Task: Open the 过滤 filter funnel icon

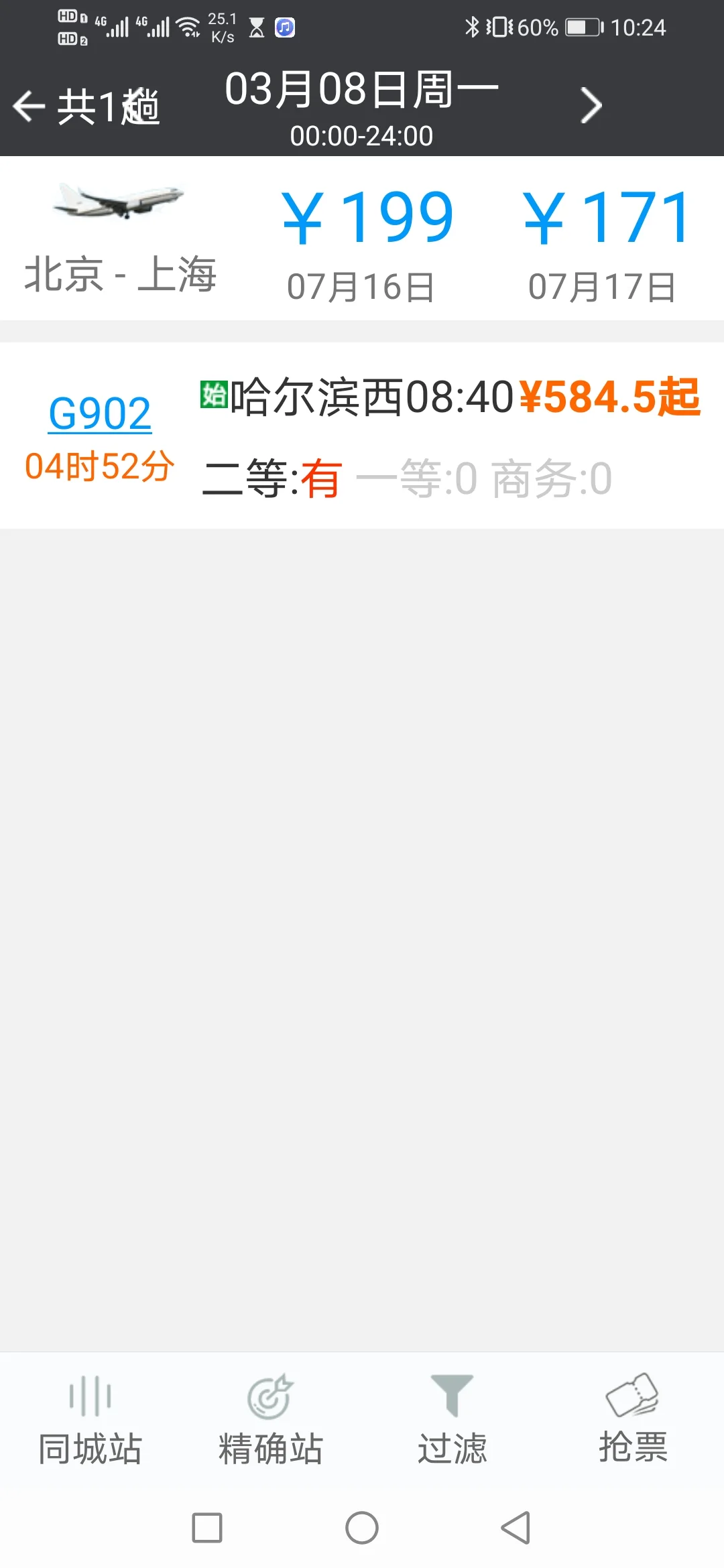Action: pyautogui.click(x=452, y=1414)
